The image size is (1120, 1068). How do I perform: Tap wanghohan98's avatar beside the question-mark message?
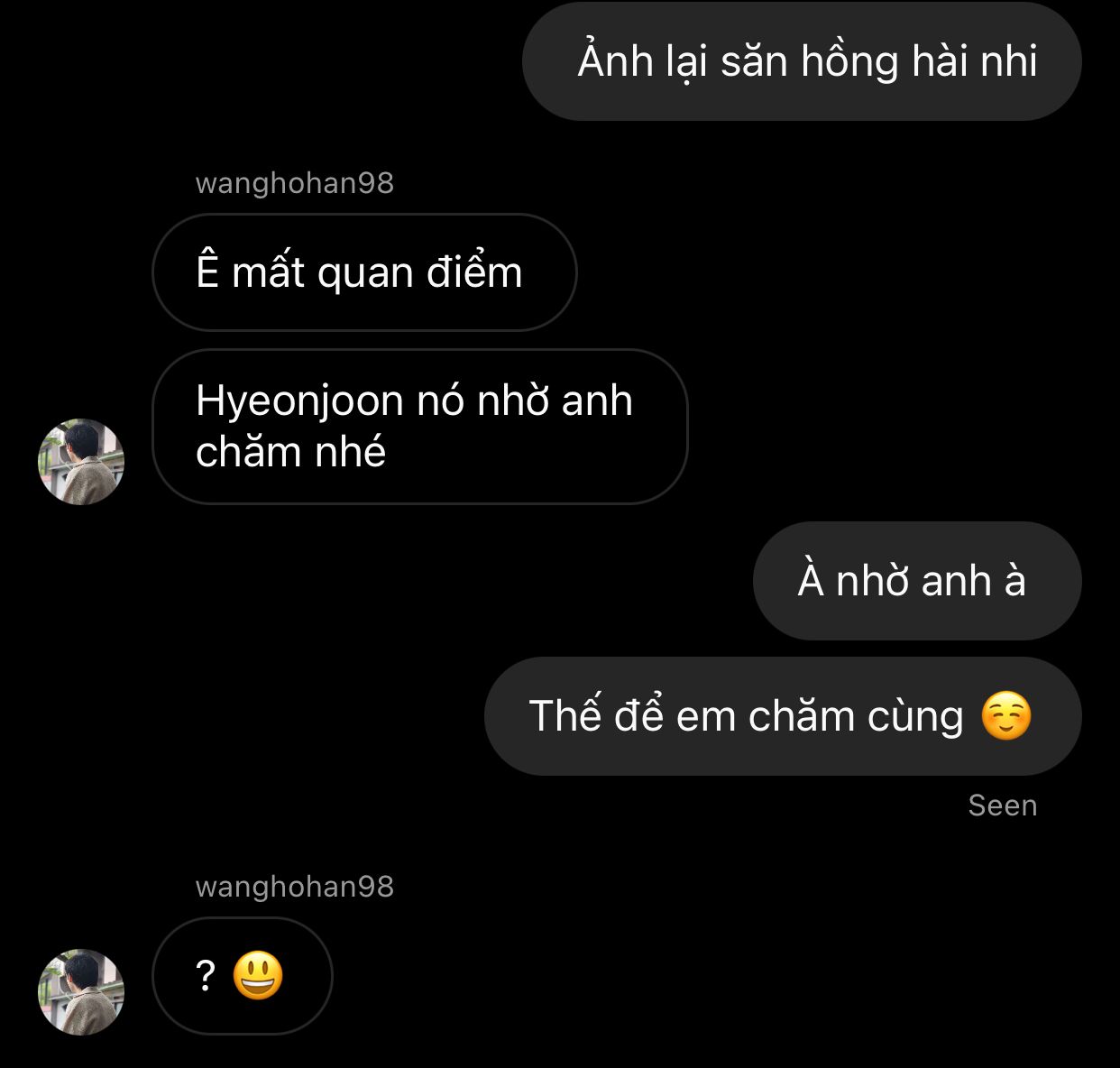click(81, 991)
